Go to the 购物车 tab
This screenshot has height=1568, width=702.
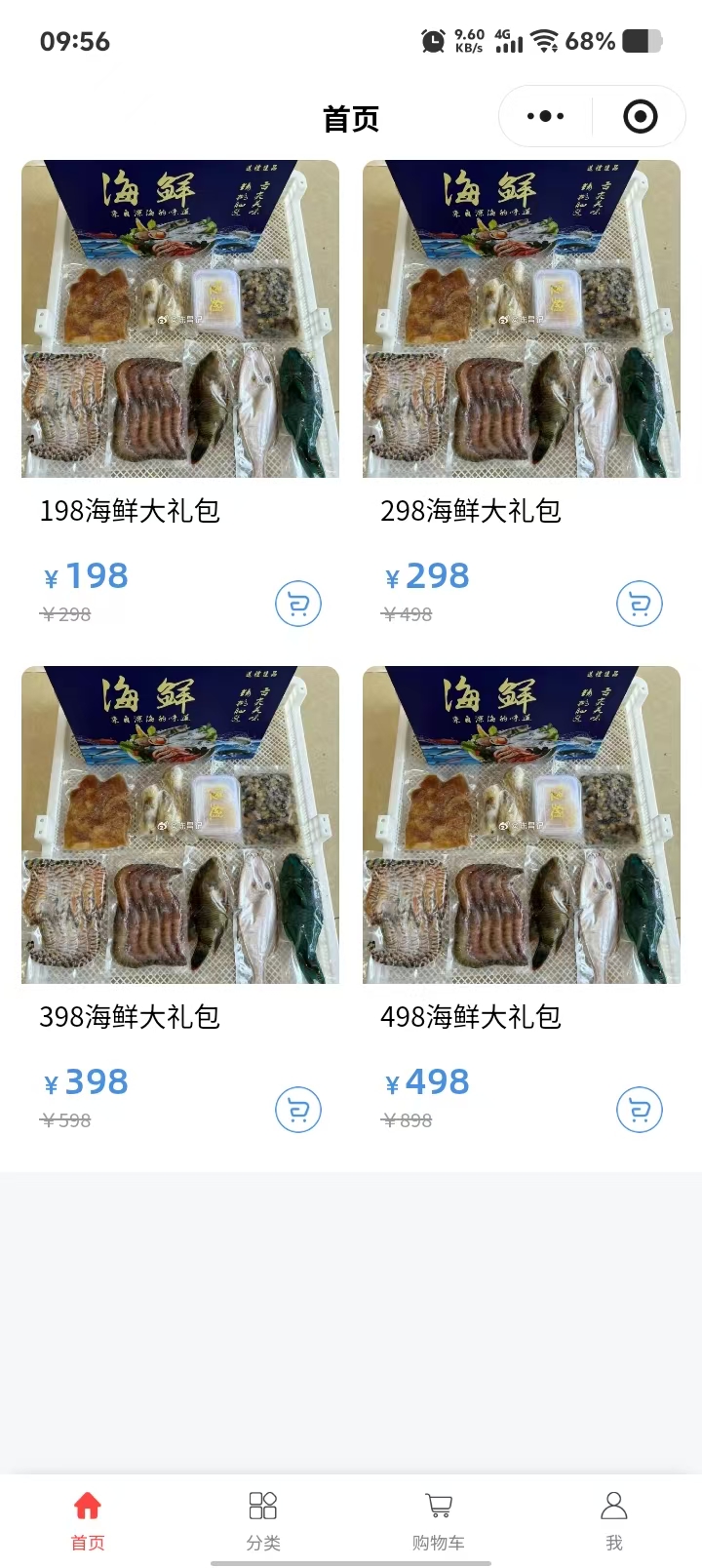click(x=439, y=1519)
